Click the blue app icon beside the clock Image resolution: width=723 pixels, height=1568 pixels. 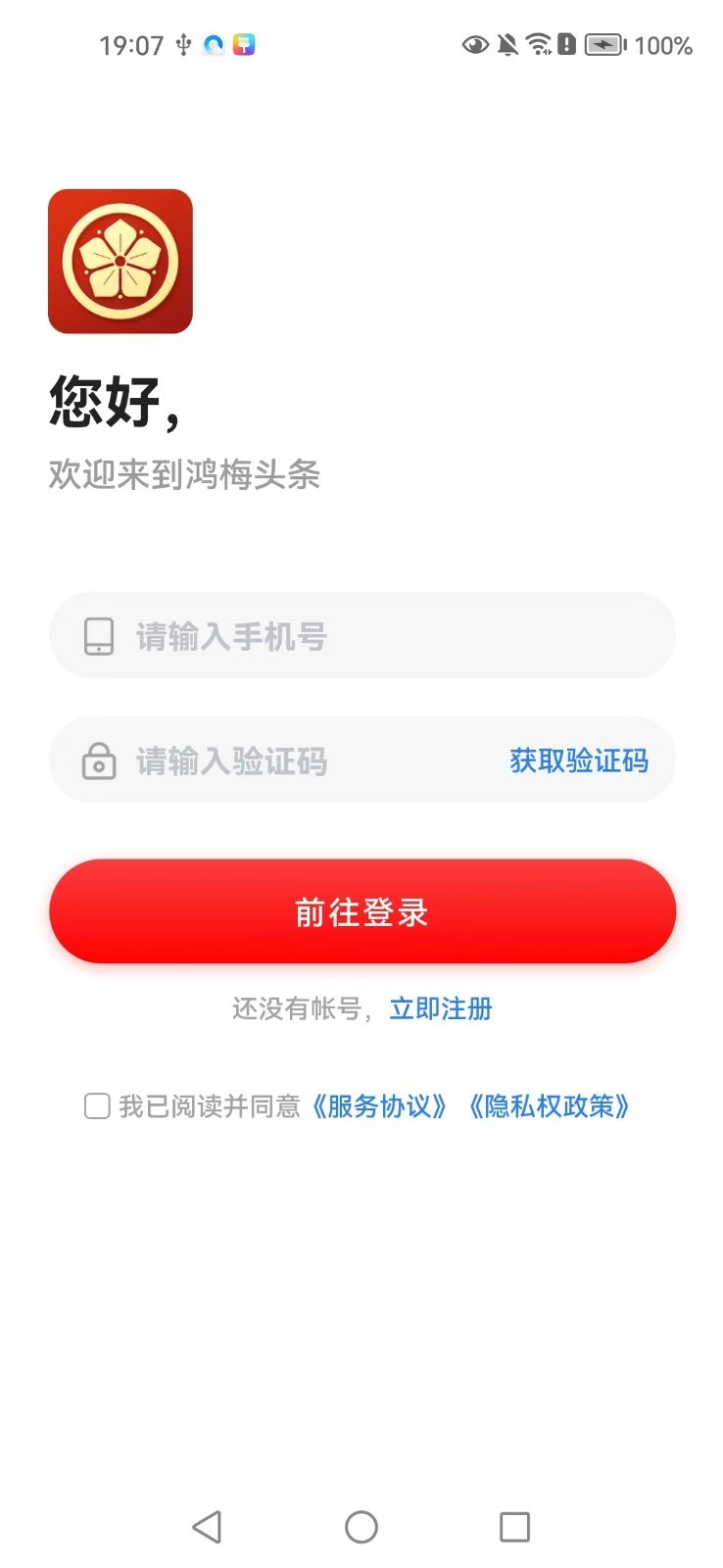[211, 44]
